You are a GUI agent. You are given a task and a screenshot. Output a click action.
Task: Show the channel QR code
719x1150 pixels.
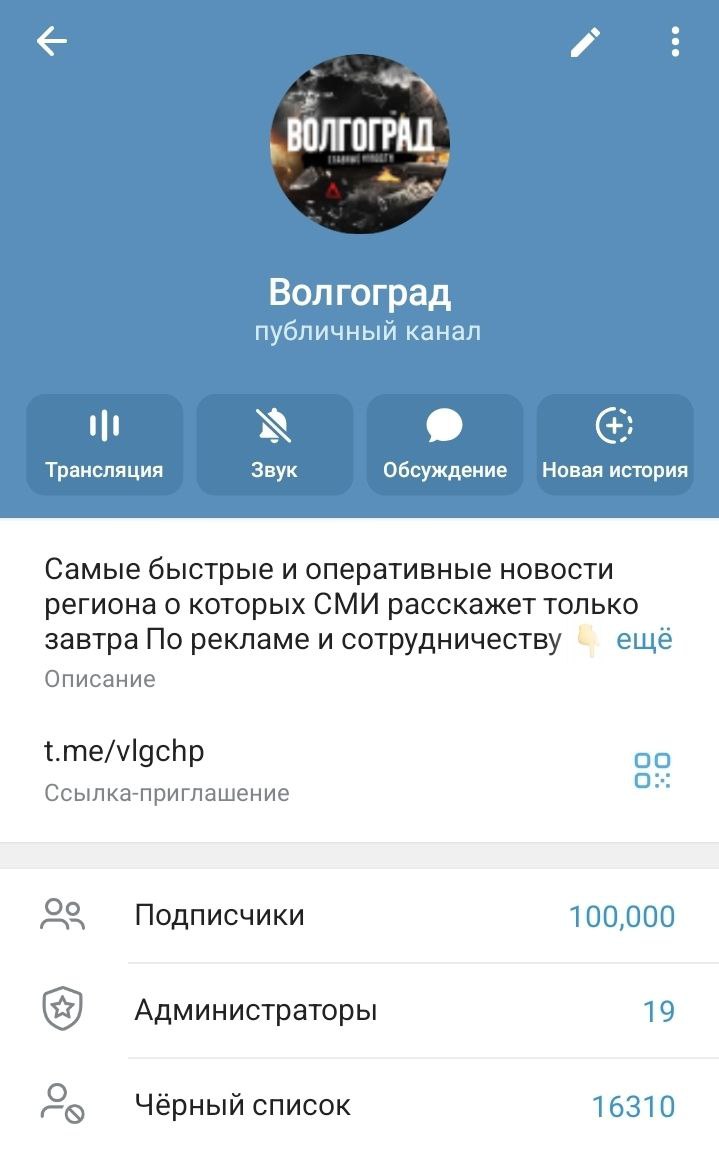coord(653,769)
